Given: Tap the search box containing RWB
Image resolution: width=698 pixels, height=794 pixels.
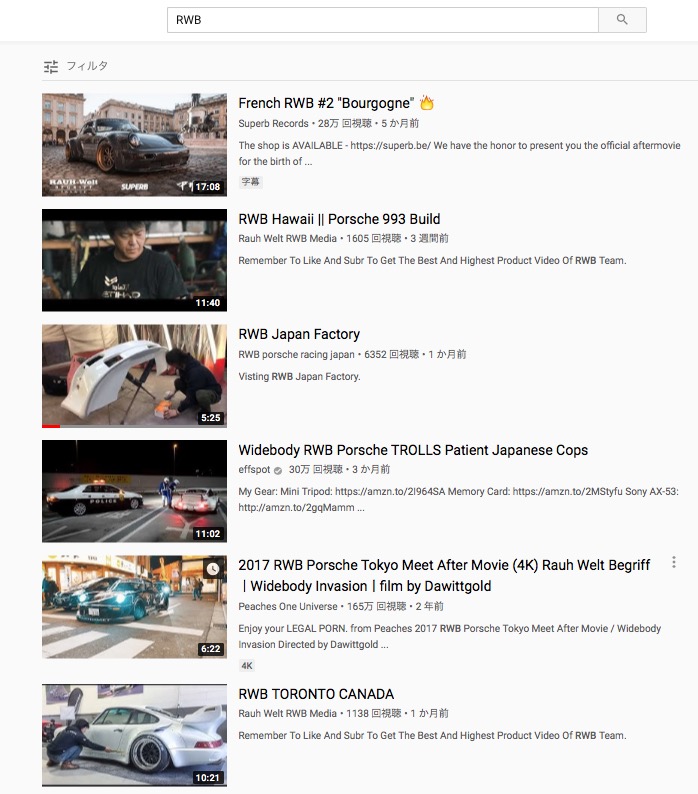Looking at the screenshot, I should 383,20.
